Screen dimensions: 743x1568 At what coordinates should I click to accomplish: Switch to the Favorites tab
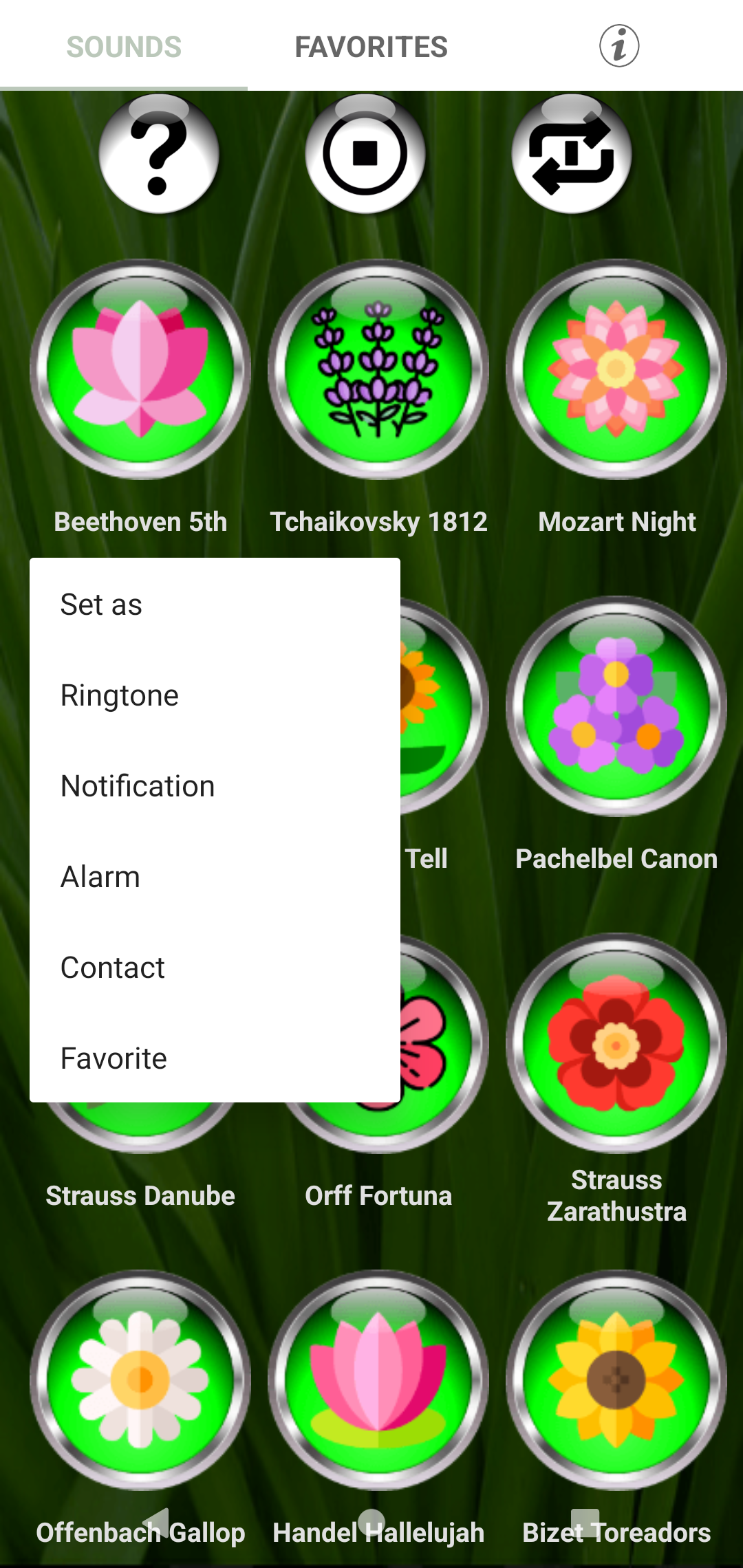(x=371, y=47)
